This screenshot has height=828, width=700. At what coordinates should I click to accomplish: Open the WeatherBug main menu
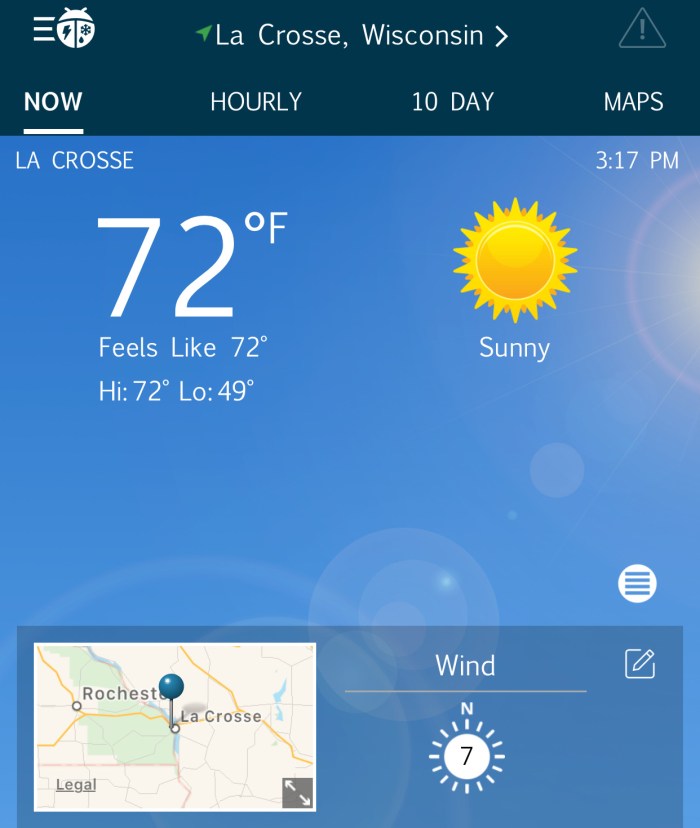click(63, 30)
